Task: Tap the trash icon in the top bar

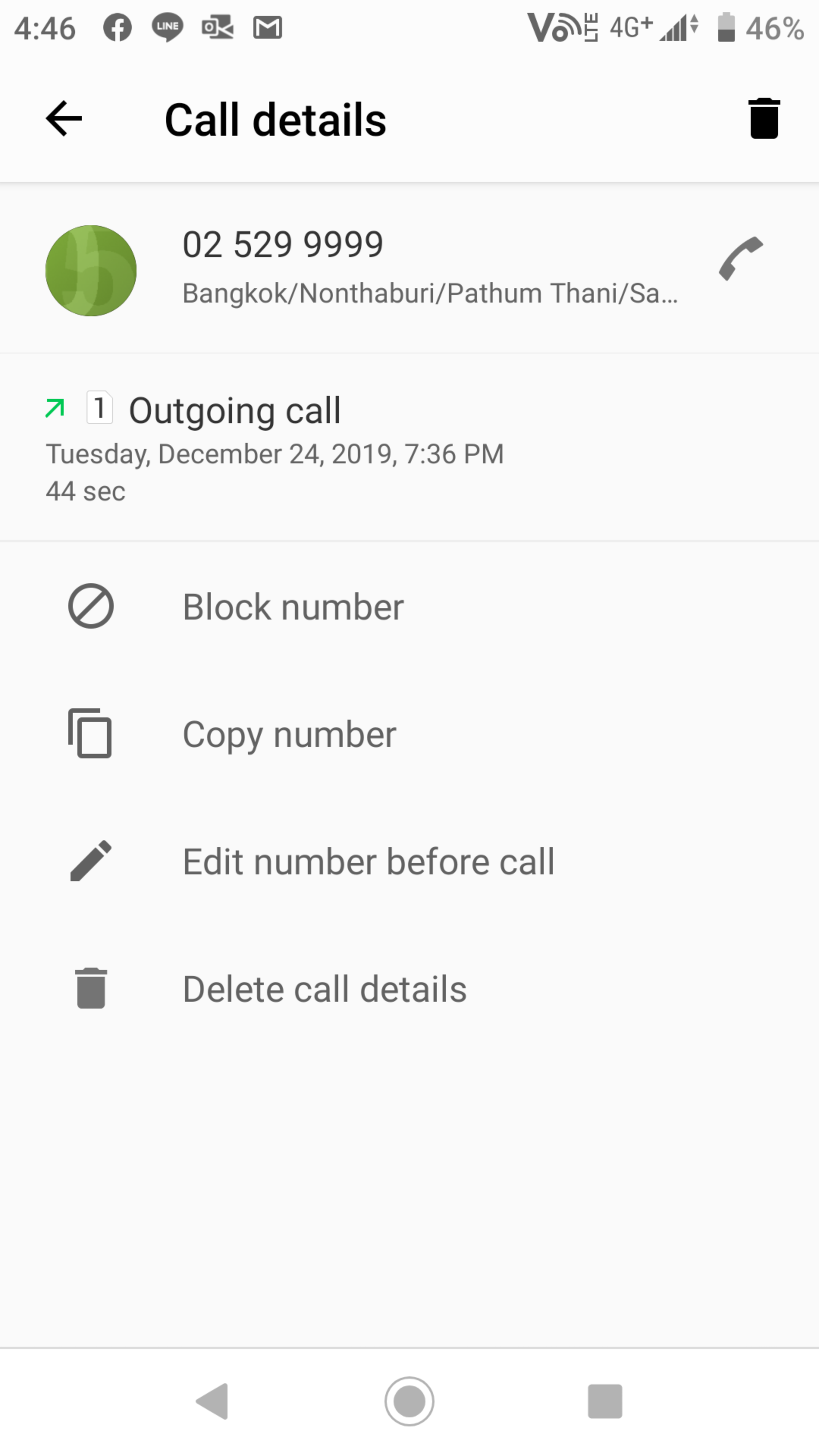Action: 764,119
